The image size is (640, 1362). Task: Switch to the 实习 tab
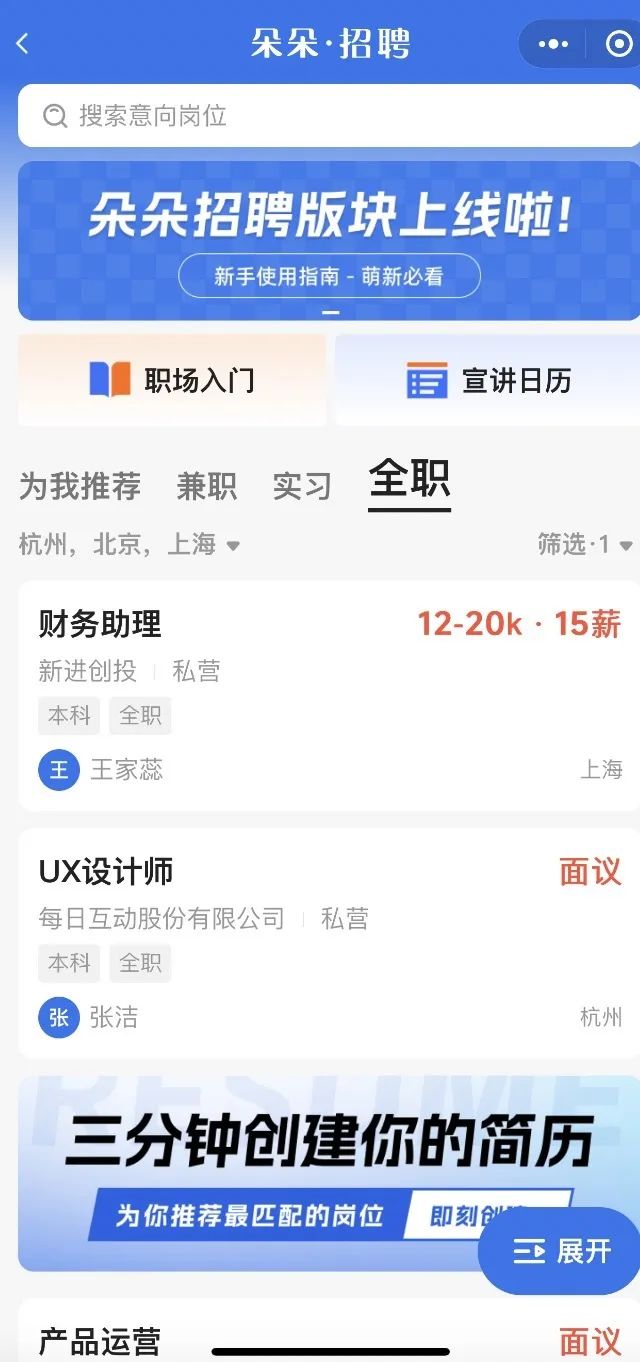pos(302,487)
